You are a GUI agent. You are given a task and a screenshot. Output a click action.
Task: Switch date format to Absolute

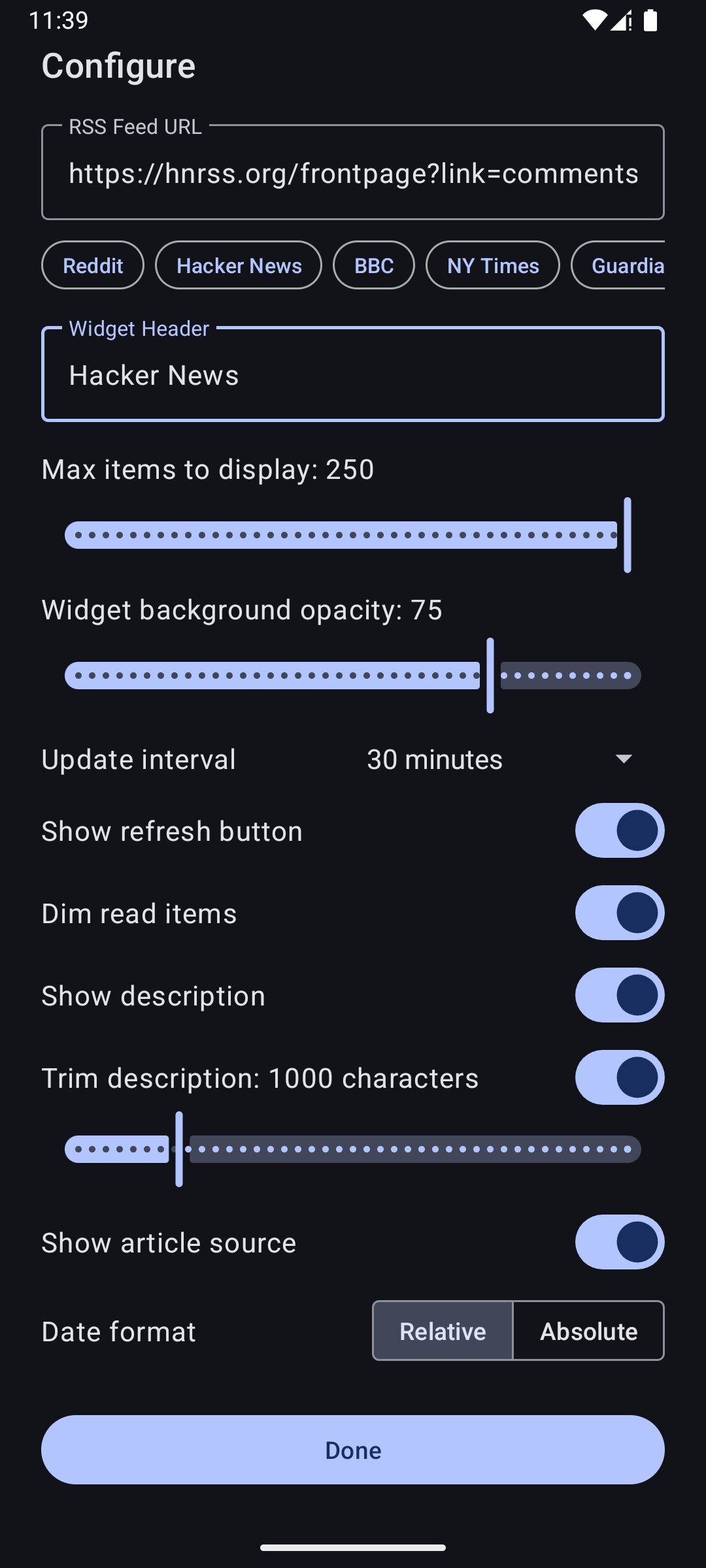pyautogui.click(x=588, y=1331)
